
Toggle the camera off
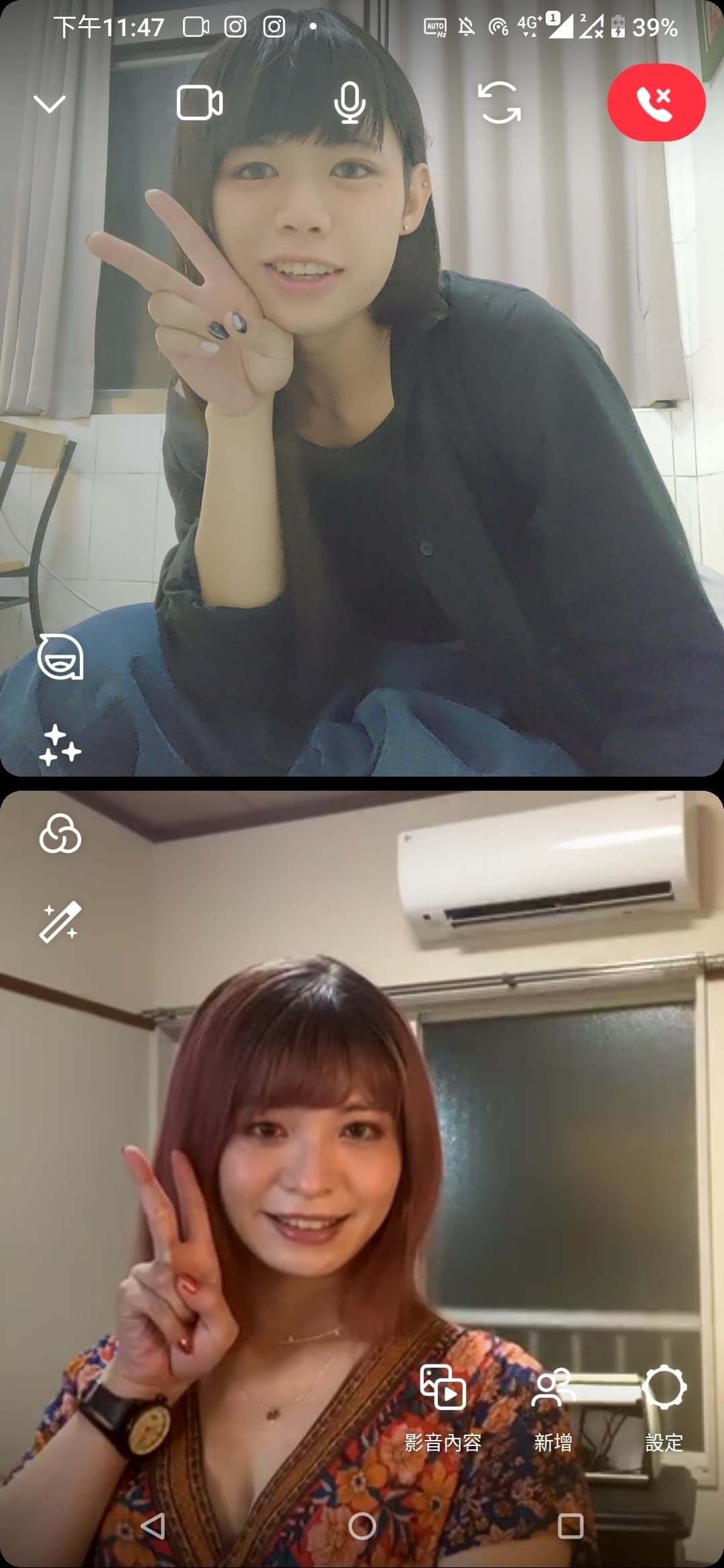(x=199, y=103)
